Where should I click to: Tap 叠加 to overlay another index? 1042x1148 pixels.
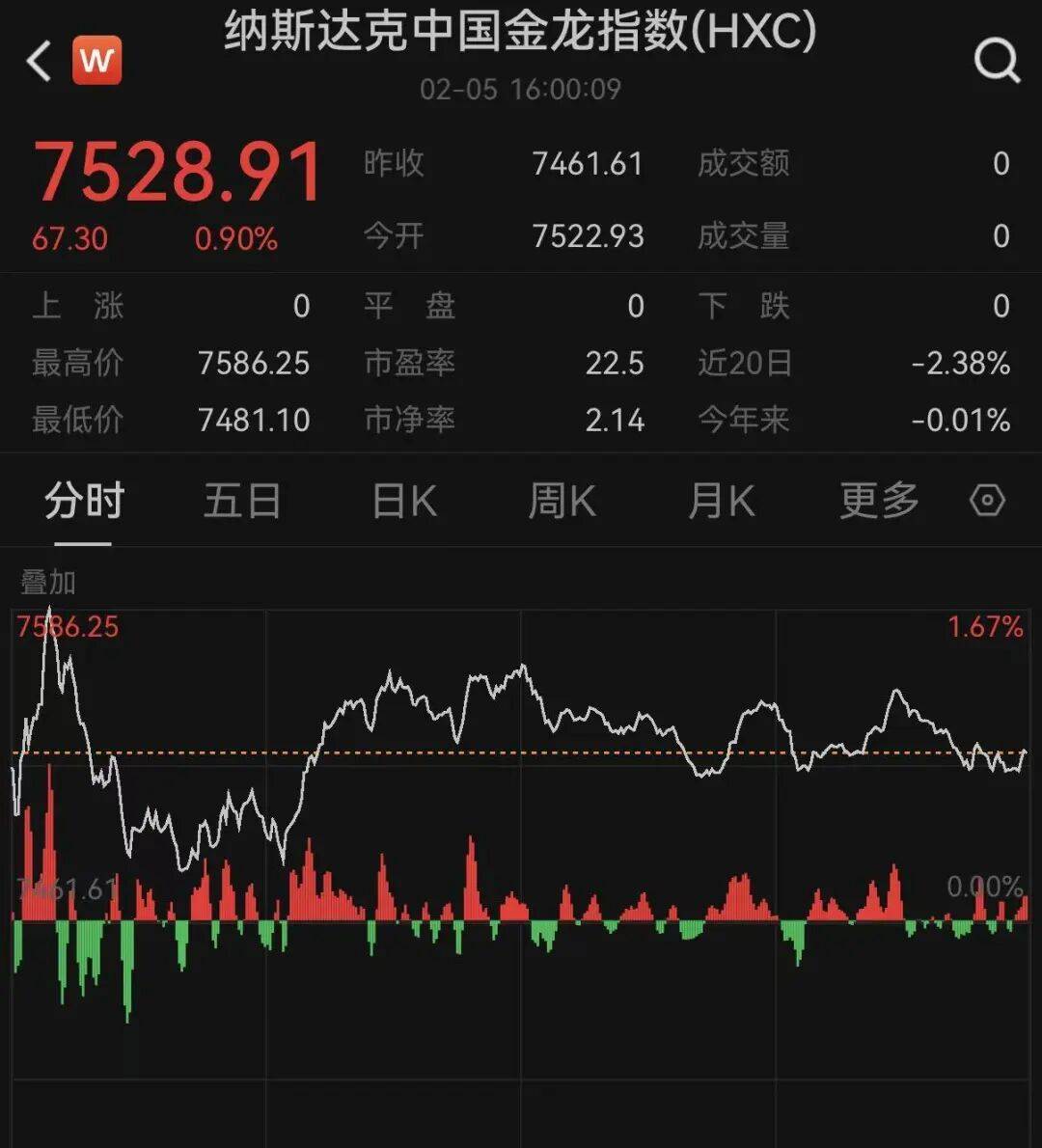[48, 582]
